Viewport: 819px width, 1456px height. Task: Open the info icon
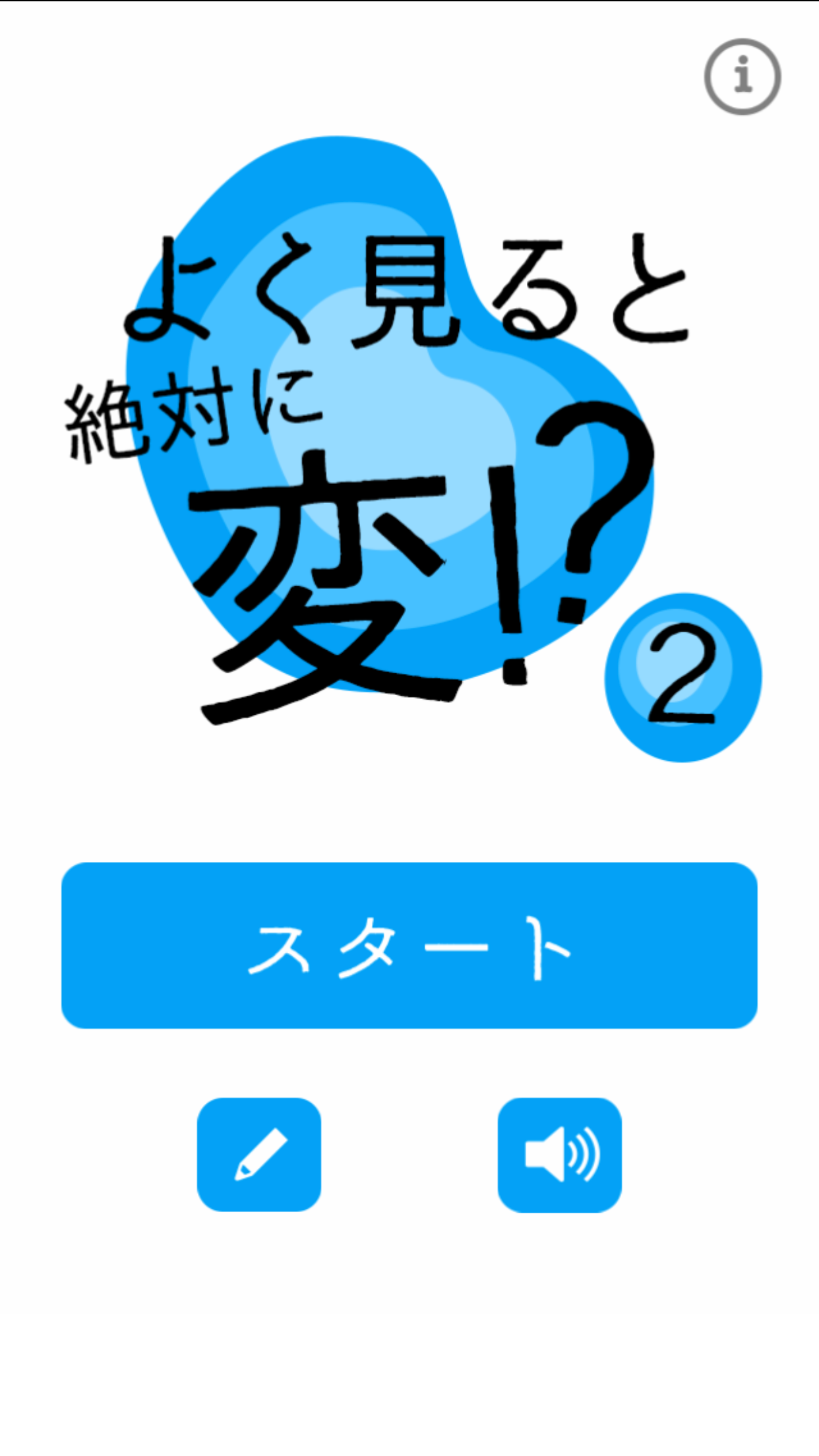point(743,76)
